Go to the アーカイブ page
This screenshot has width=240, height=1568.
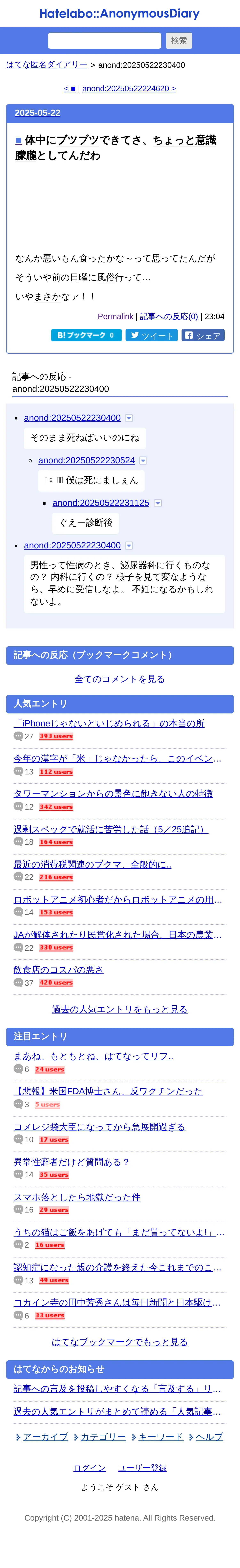(45, 1437)
